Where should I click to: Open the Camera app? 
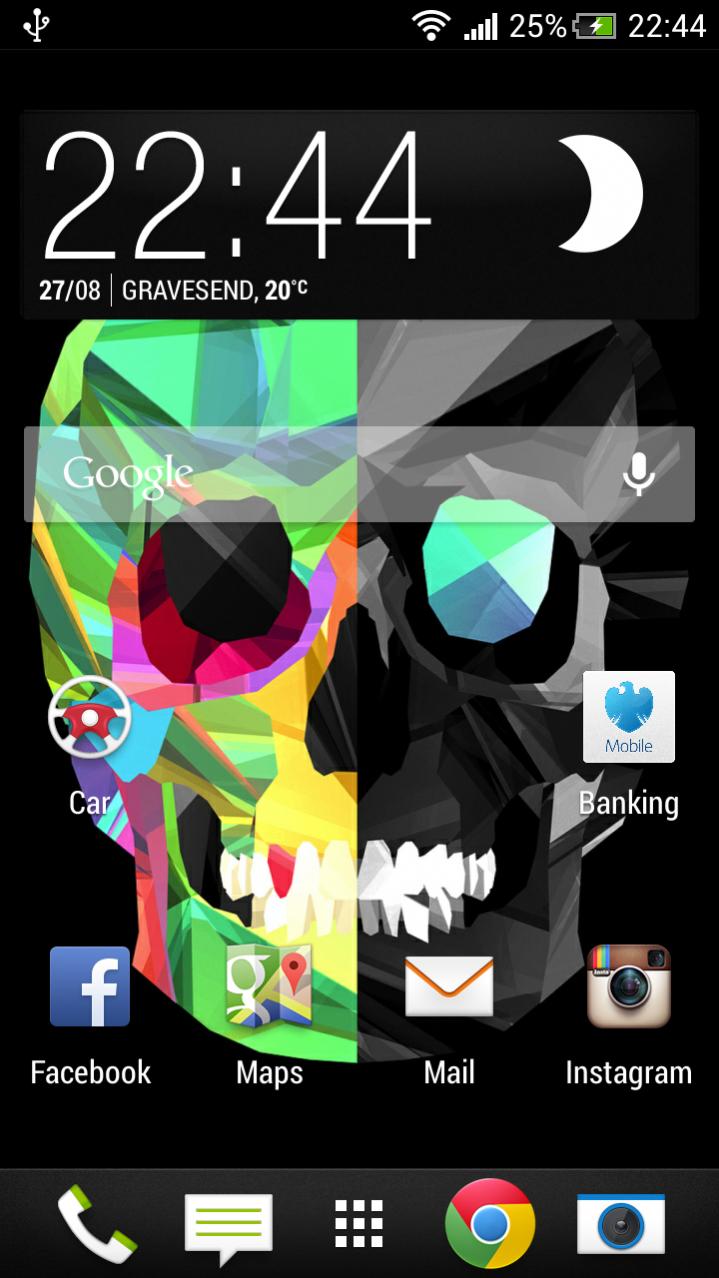point(621,1224)
